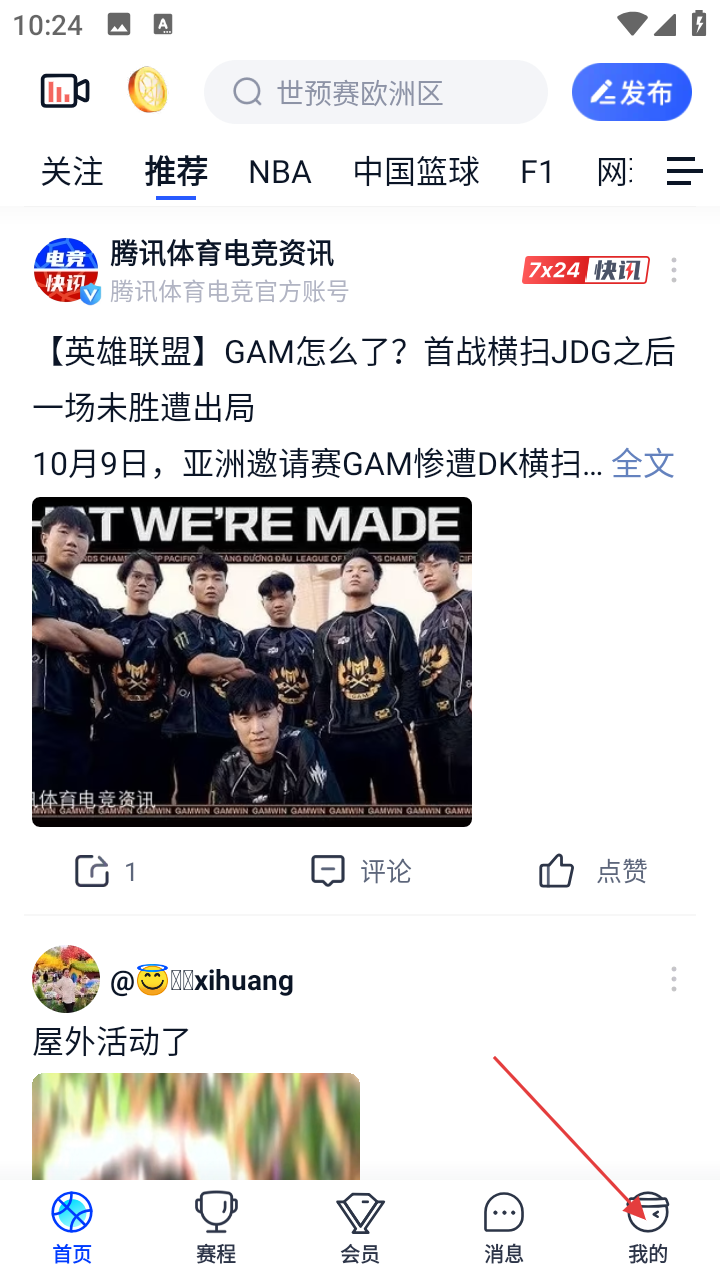Image resolution: width=720 pixels, height=1280 pixels.
Task: Open the gold coin rewards icon
Action: tap(147, 91)
